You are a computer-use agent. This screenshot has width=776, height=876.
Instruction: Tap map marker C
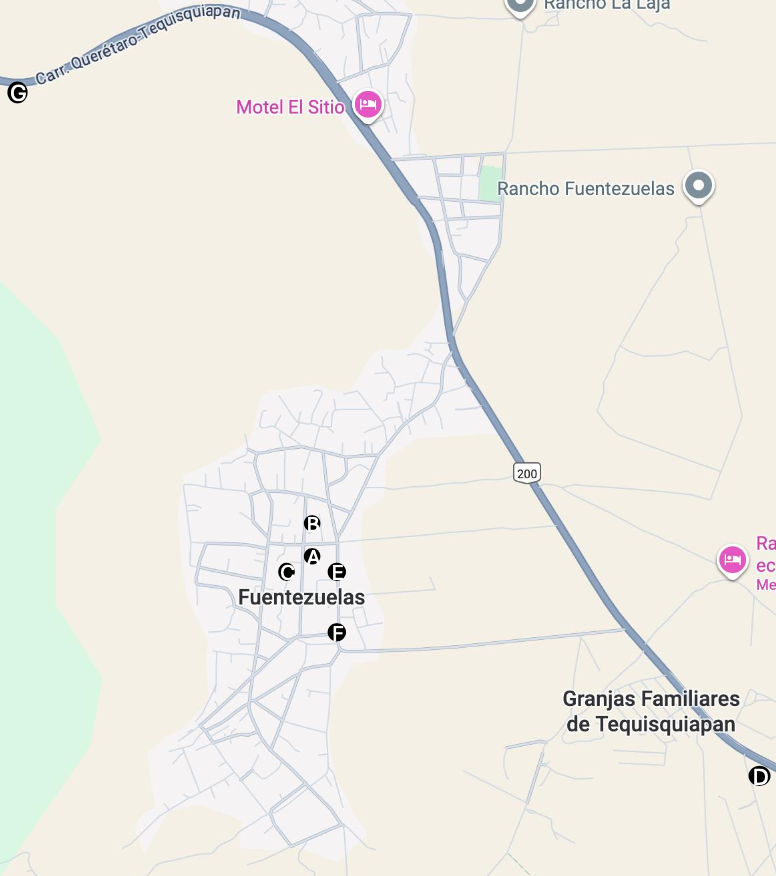[x=287, y=572]
